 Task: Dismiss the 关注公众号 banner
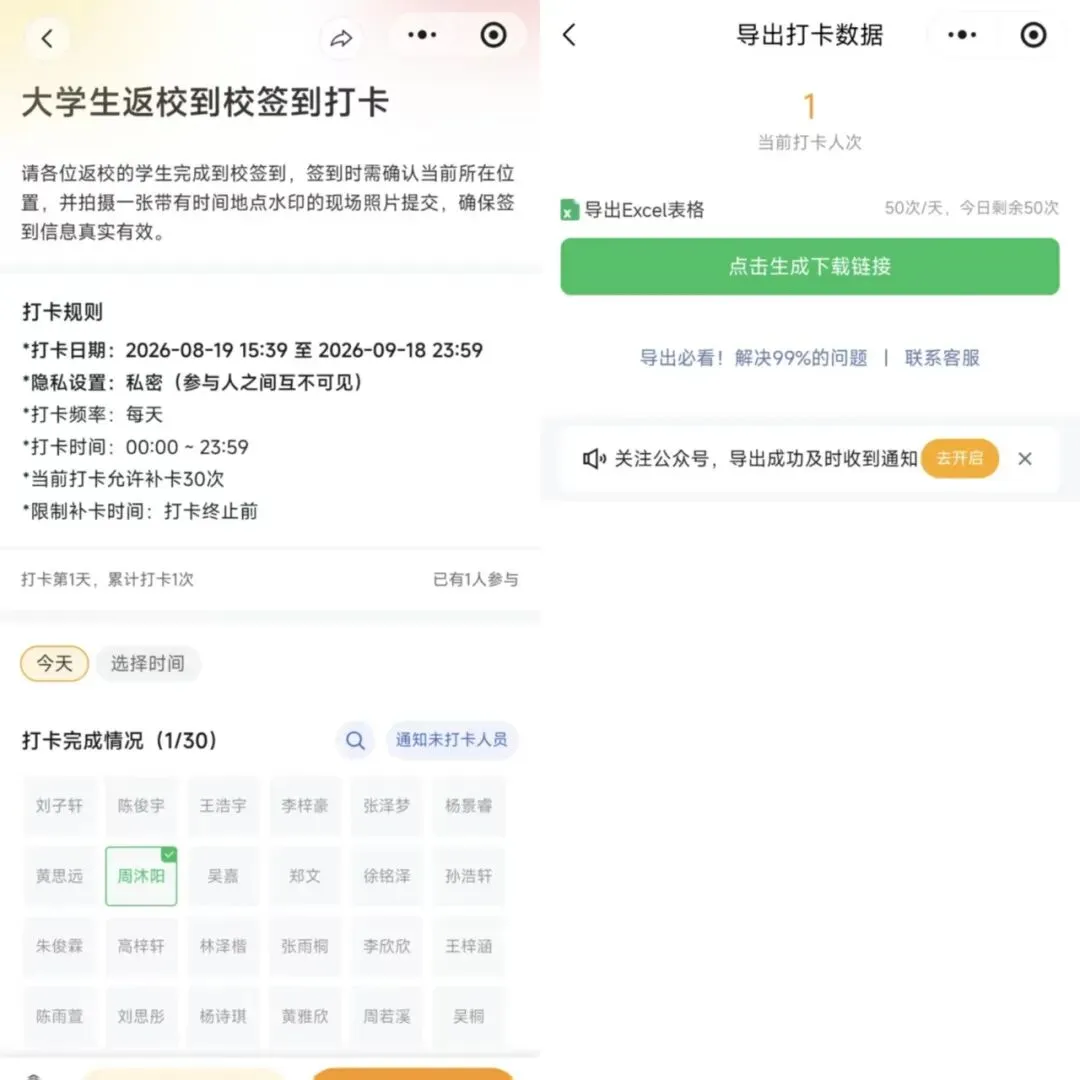click(1025, 459)
